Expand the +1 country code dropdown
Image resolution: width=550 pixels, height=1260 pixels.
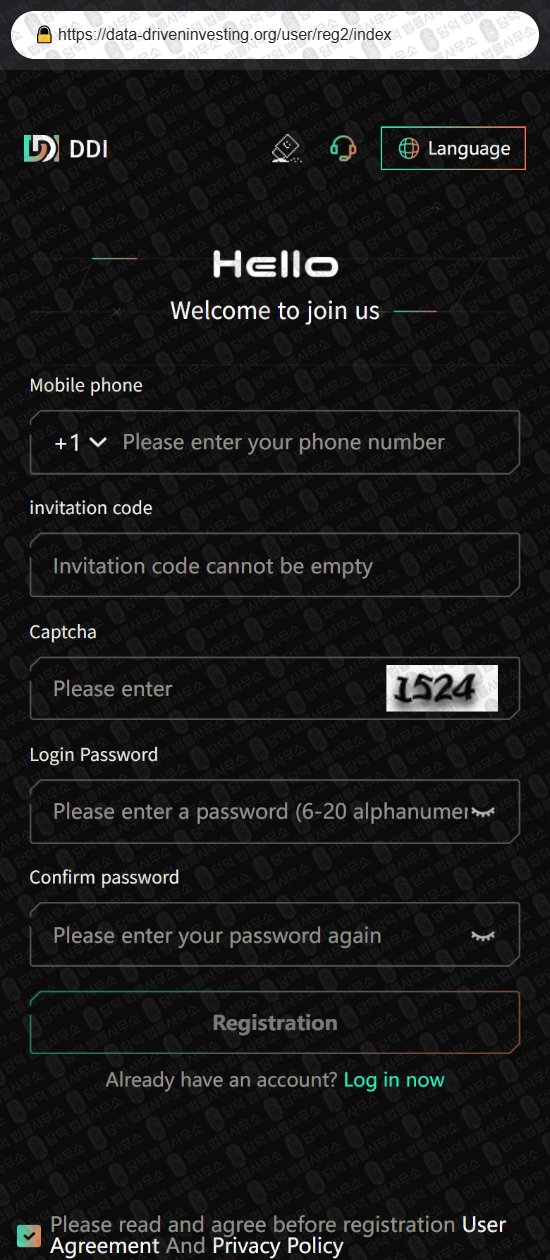[80, 442]
